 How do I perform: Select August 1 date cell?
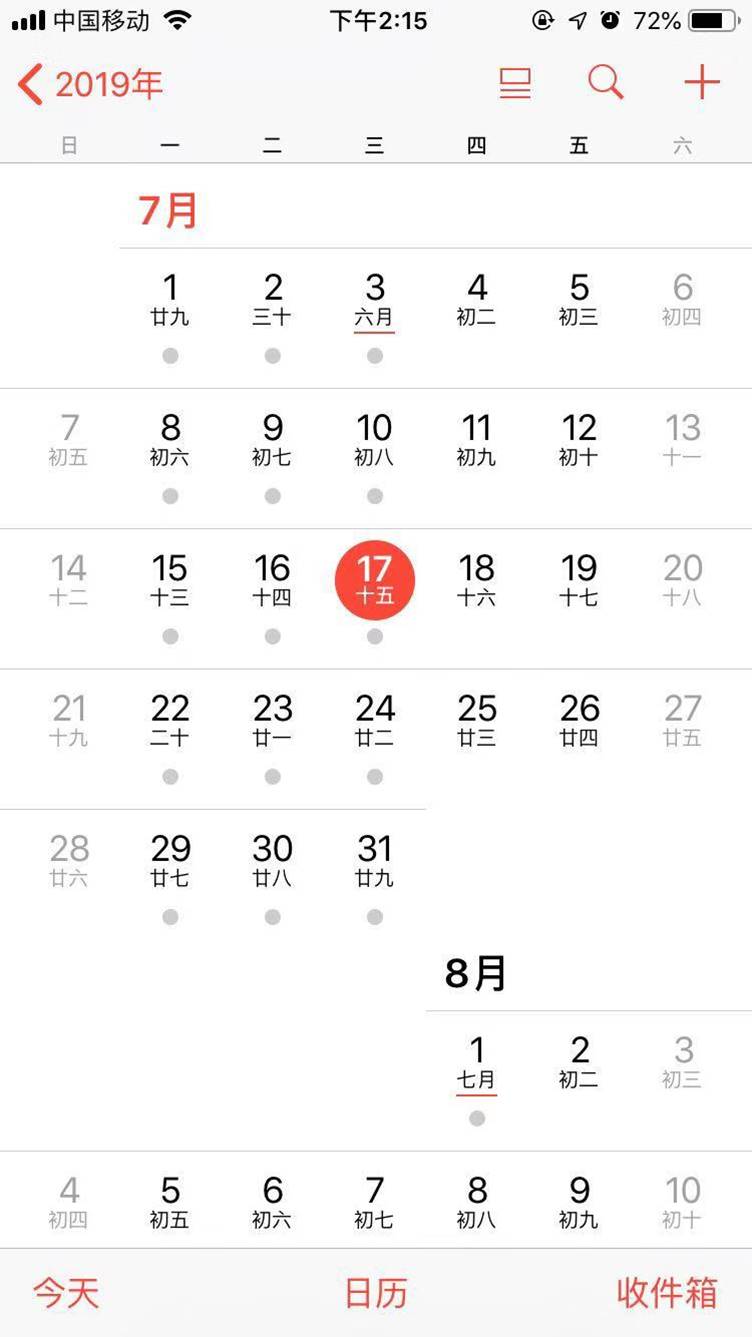coord(477,1062)
